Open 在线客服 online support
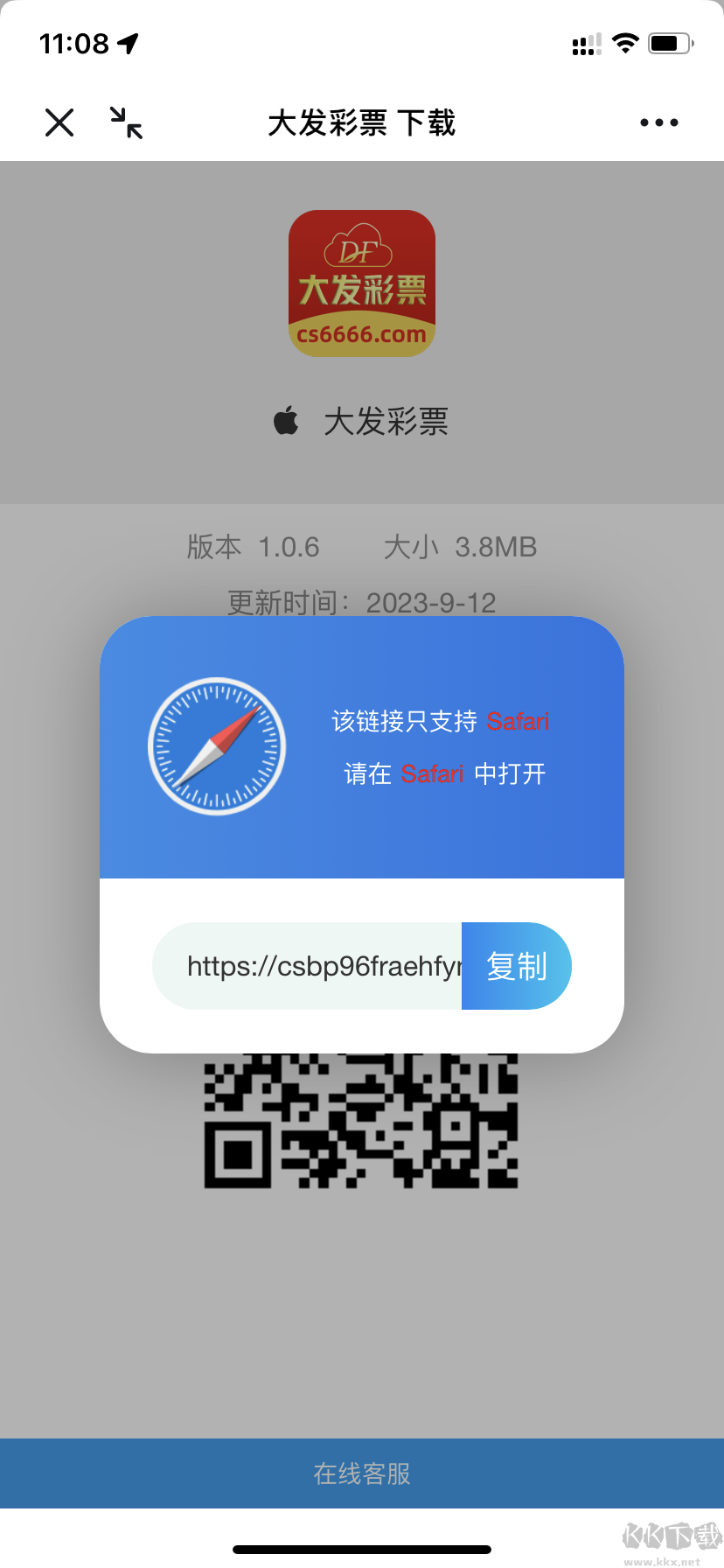724x1568 pixels. 362,1473
